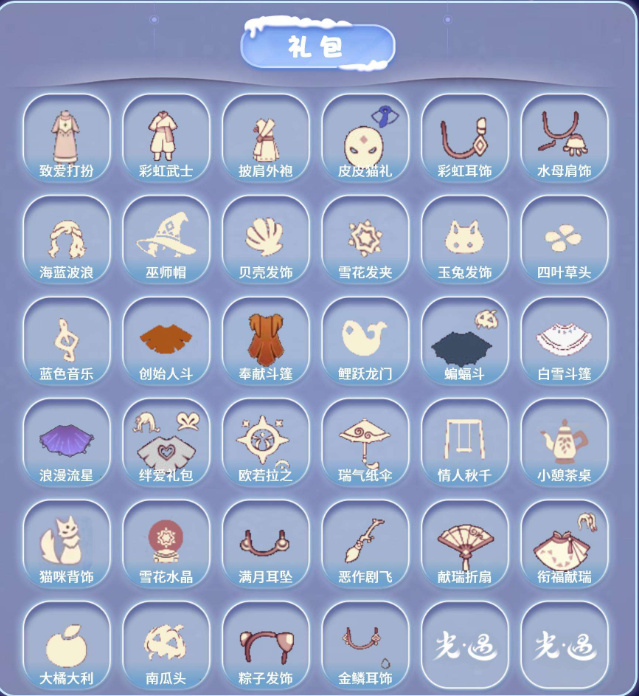Choose the 鲤跃龙门 item
639x696 pixels.
point(365,342)
